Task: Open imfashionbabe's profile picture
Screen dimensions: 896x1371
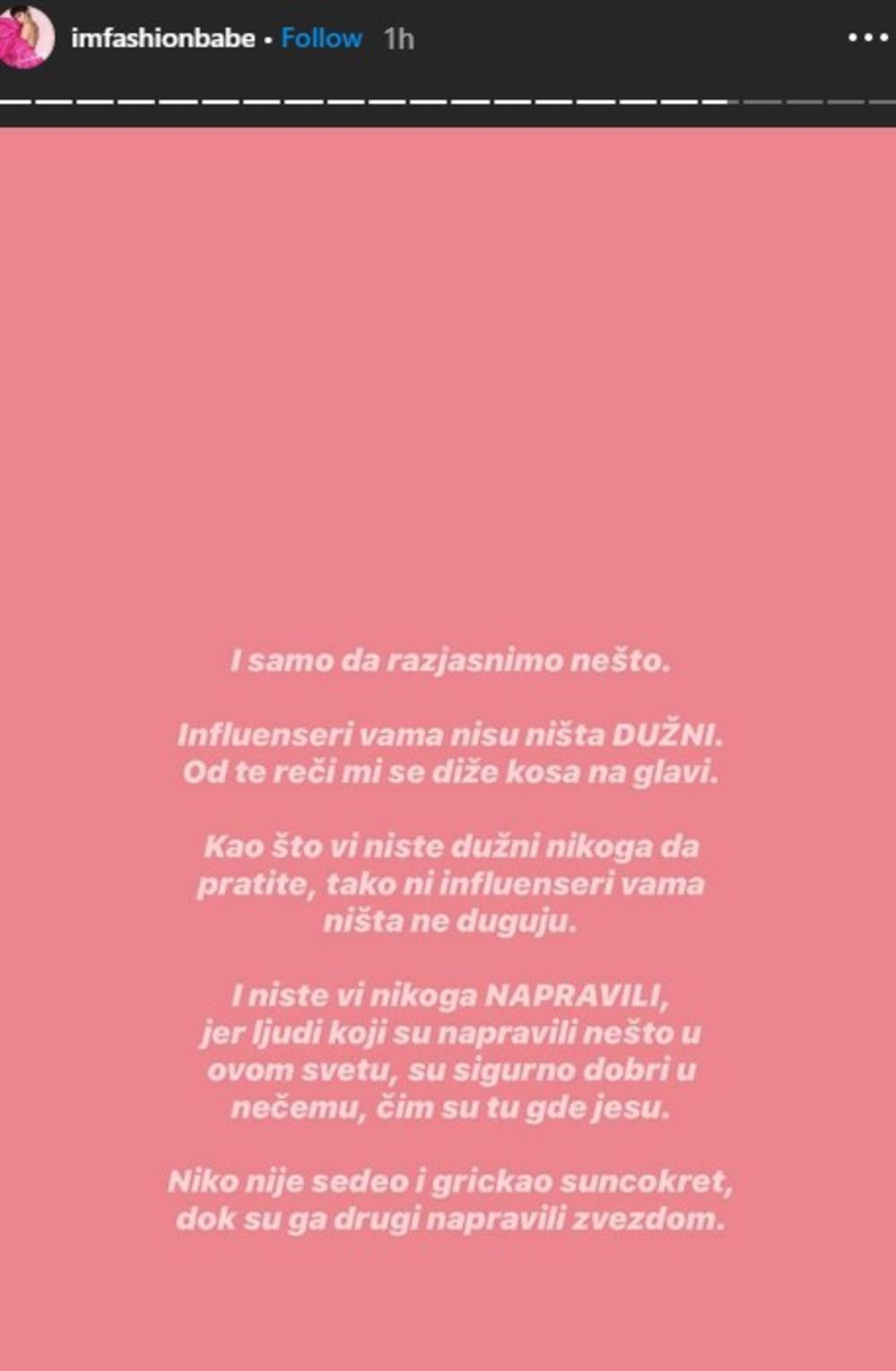Action: tap(27, 38)
